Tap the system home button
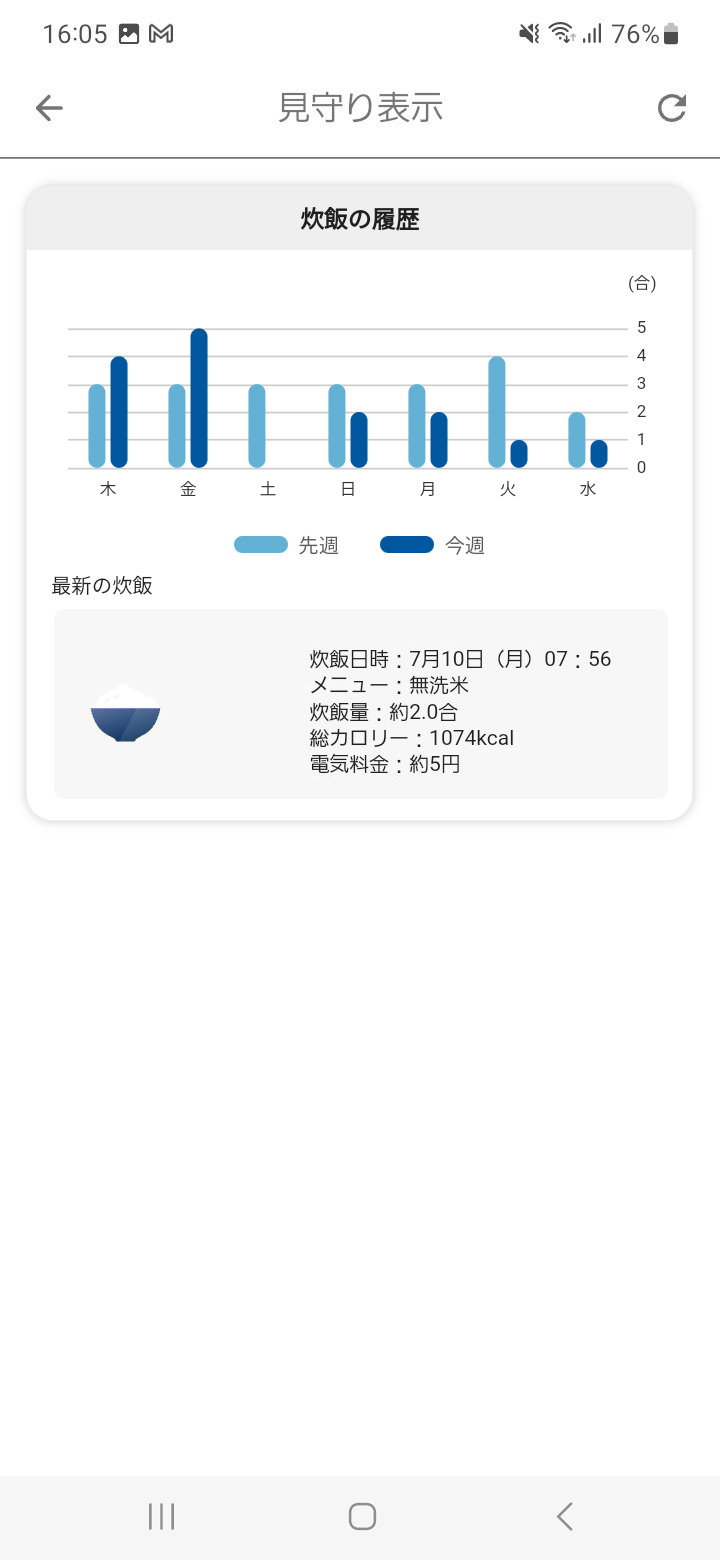The width and height of the screenshot is (720, 1560). pyautogui.click(x=362, y=1516)
